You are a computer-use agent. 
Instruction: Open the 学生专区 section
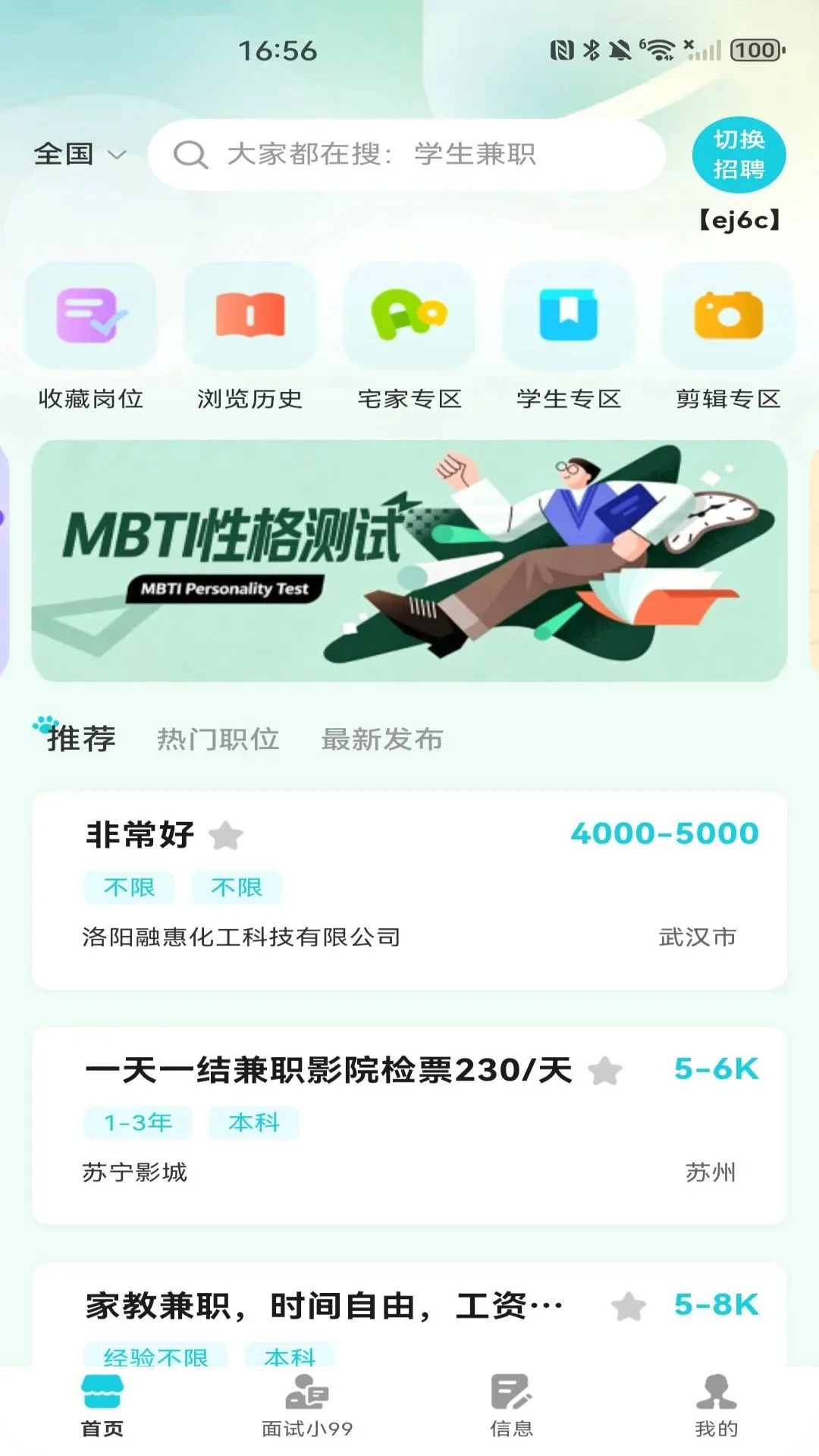tap(569, 337)
